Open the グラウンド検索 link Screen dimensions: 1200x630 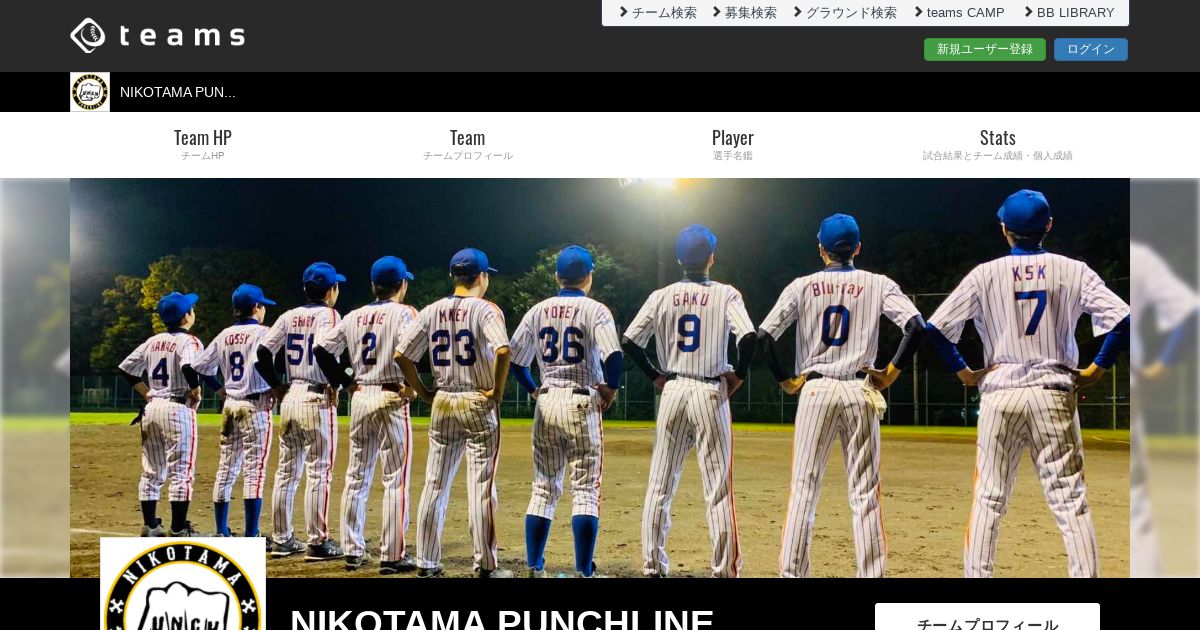[x=845, y=13]
